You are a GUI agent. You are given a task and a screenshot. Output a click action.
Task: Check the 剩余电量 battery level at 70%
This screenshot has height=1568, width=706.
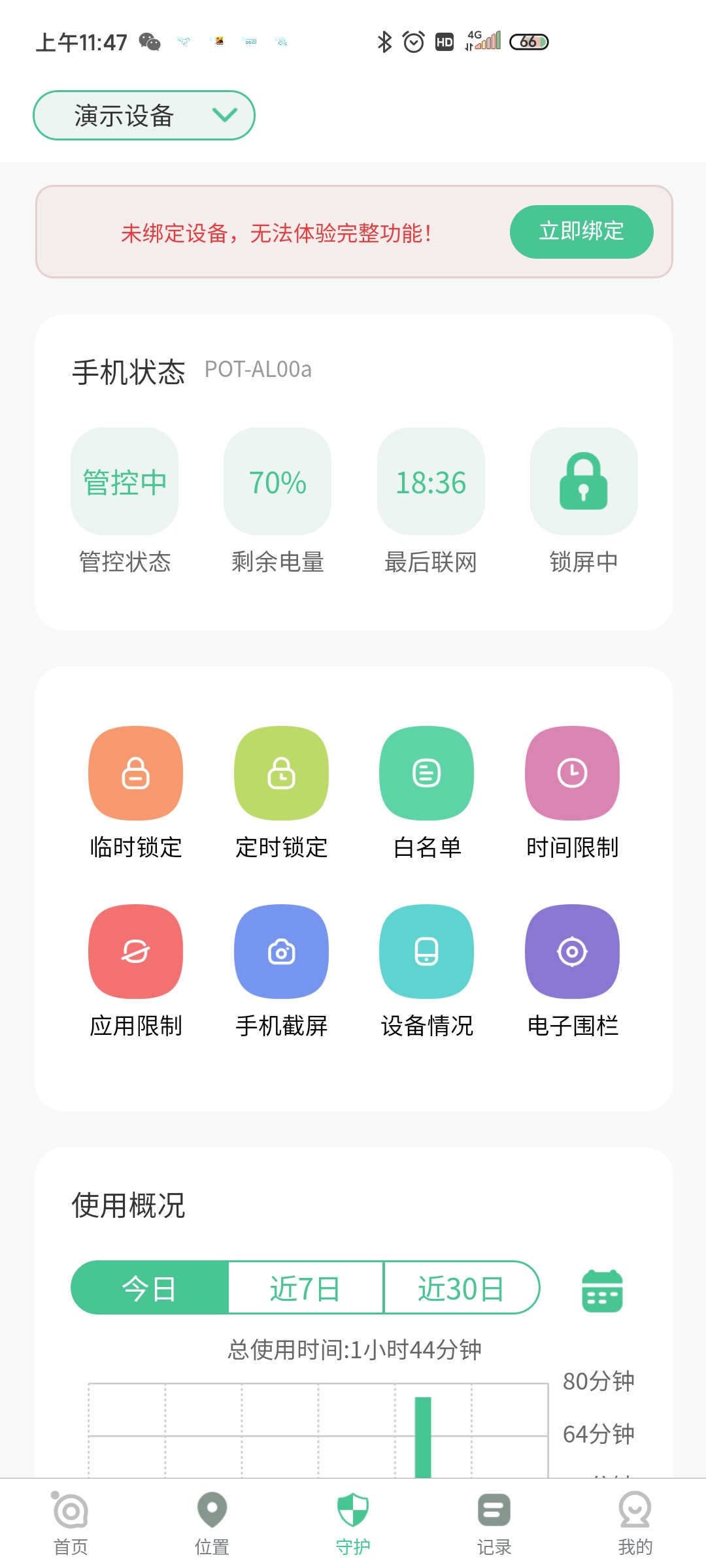(277, 482)
